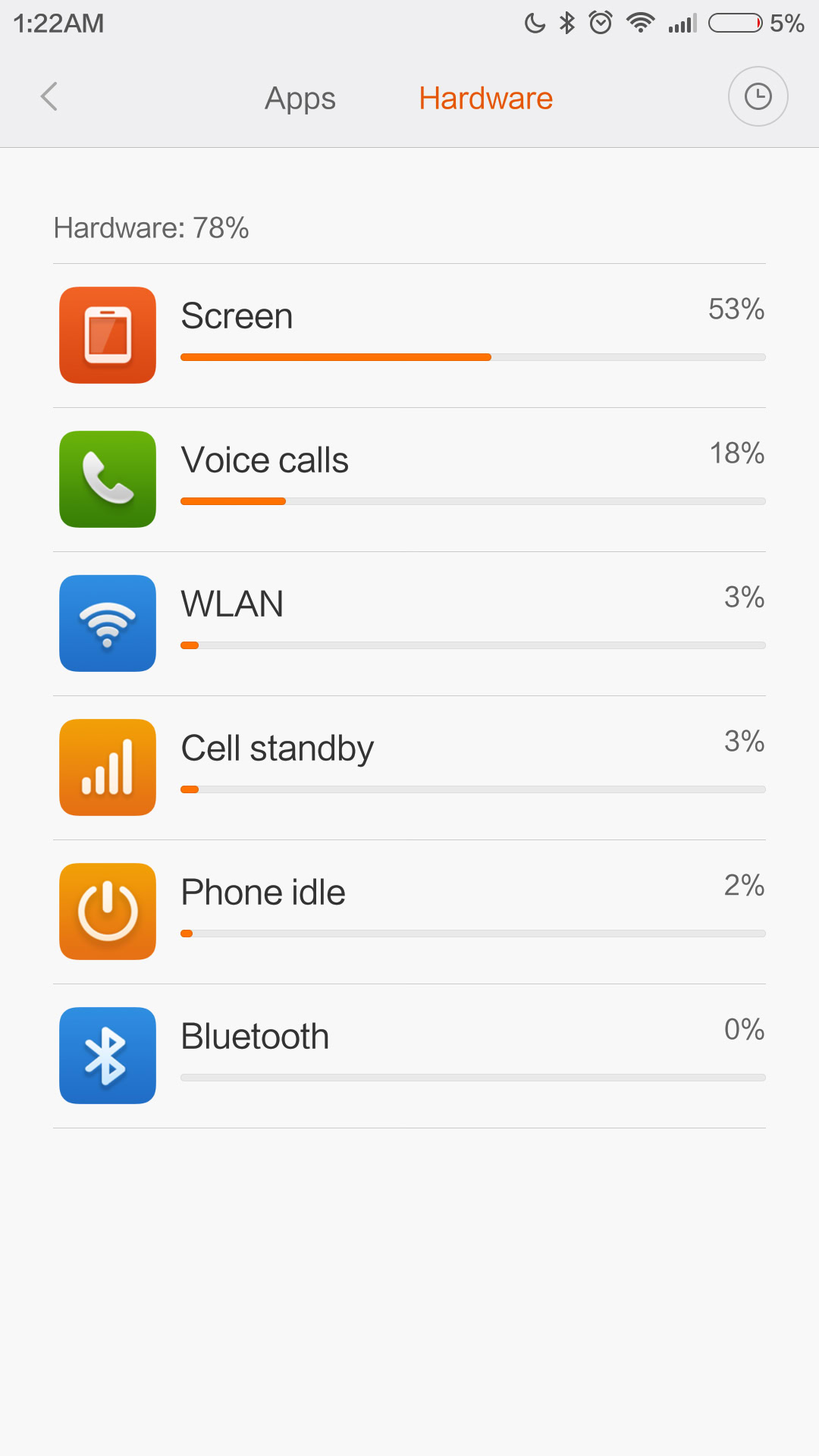The image size is (819, 1456).
Task: View WLAN battery usage
Action: [409, 623]
